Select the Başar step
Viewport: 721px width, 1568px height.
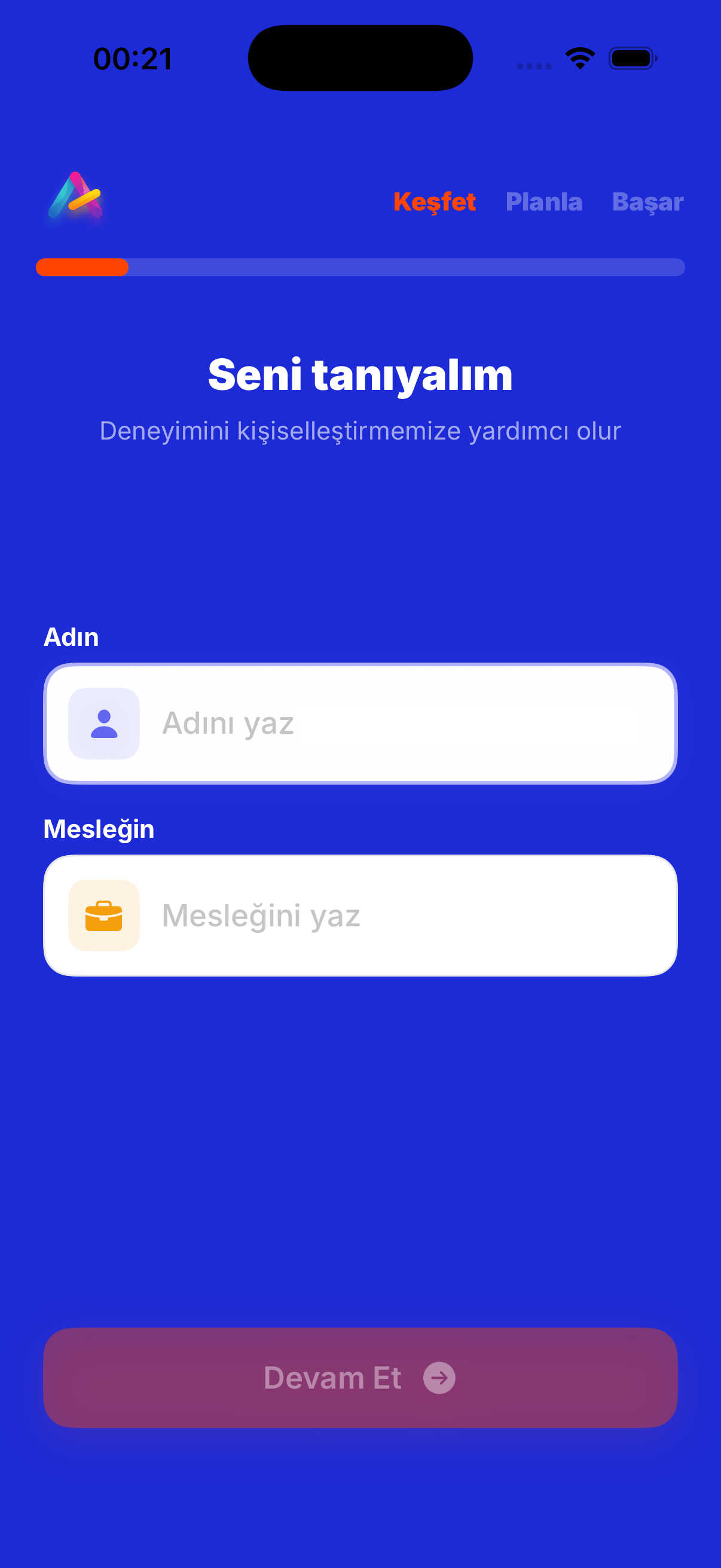[647, 202]
